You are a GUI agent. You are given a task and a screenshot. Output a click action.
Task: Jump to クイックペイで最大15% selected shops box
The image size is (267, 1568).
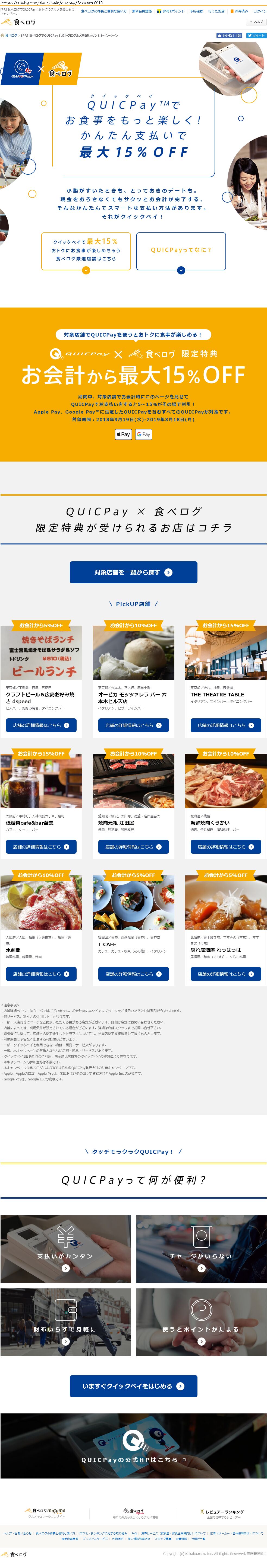point(86,251)
